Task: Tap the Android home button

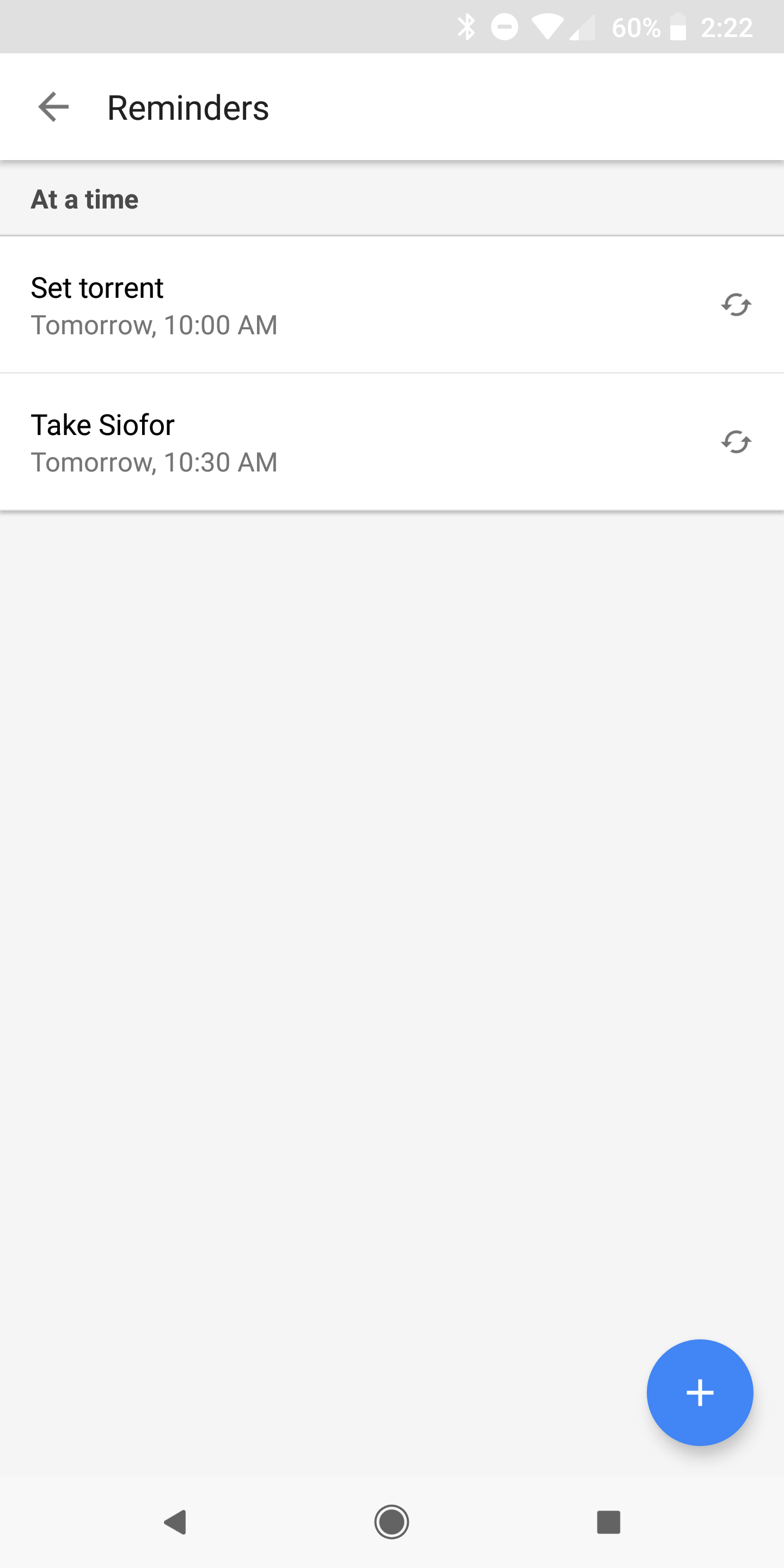Action: (x=392, y=1523)
